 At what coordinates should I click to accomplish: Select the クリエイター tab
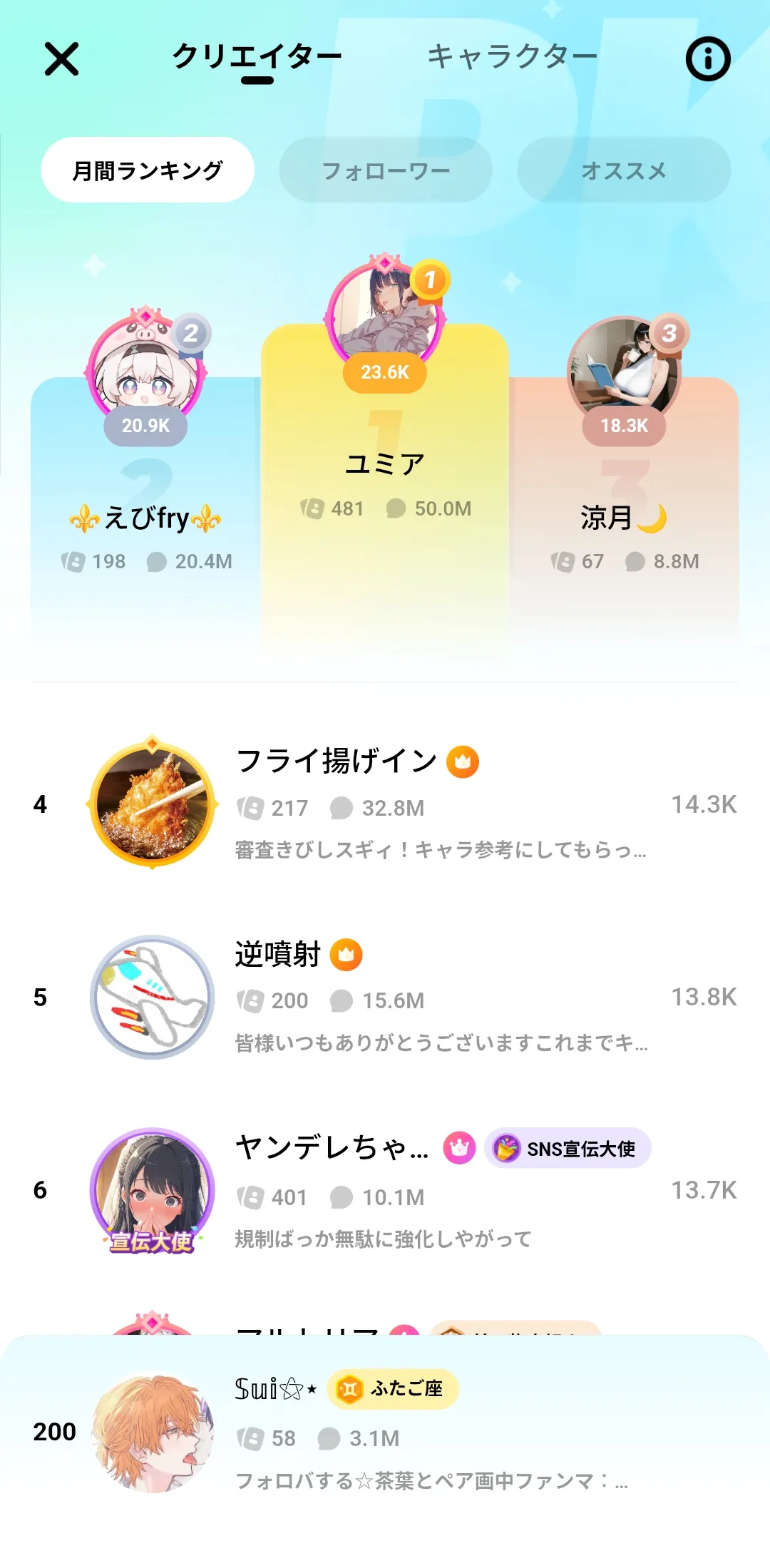click(257, 57)
